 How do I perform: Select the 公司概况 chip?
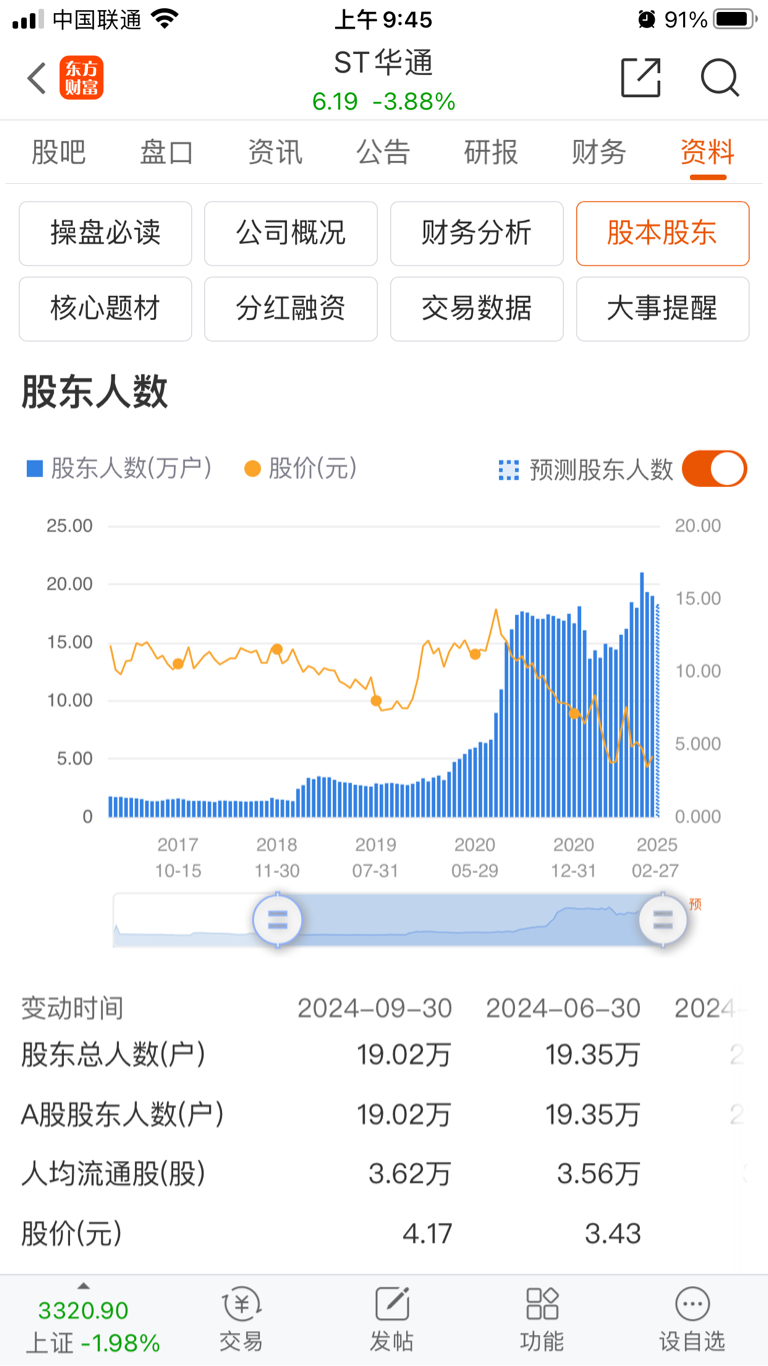[x=291, y=233]
